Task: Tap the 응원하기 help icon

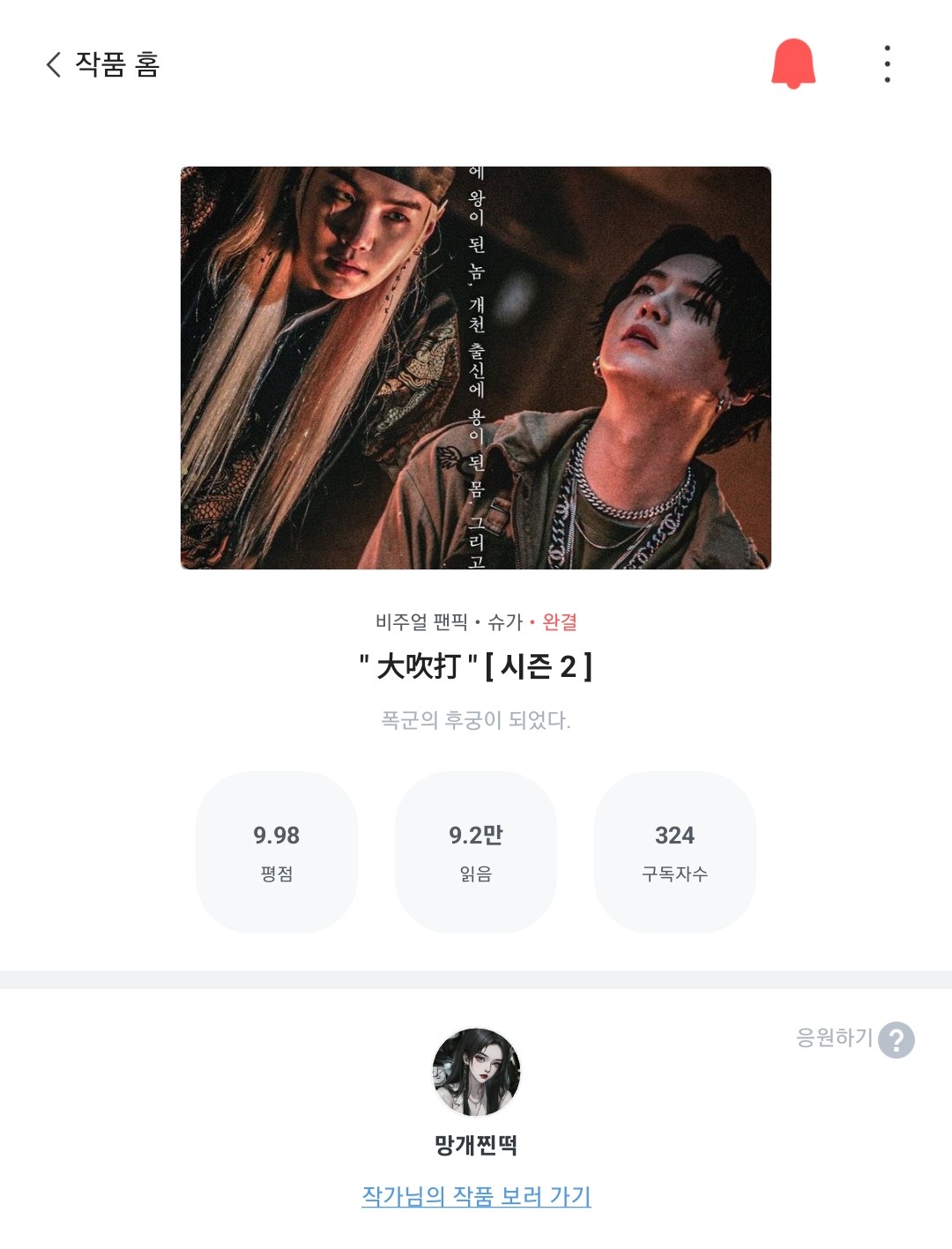Action: click(896, 1040)
